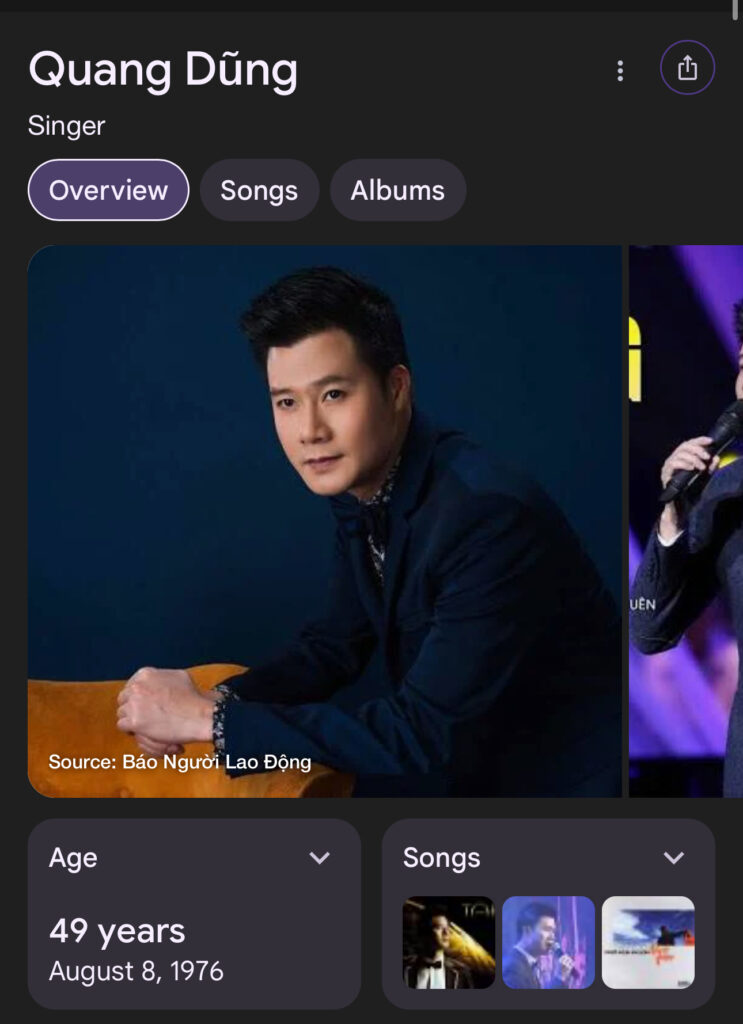Switch to the Songs tab
743x1024 pixels.
[259, 190]
